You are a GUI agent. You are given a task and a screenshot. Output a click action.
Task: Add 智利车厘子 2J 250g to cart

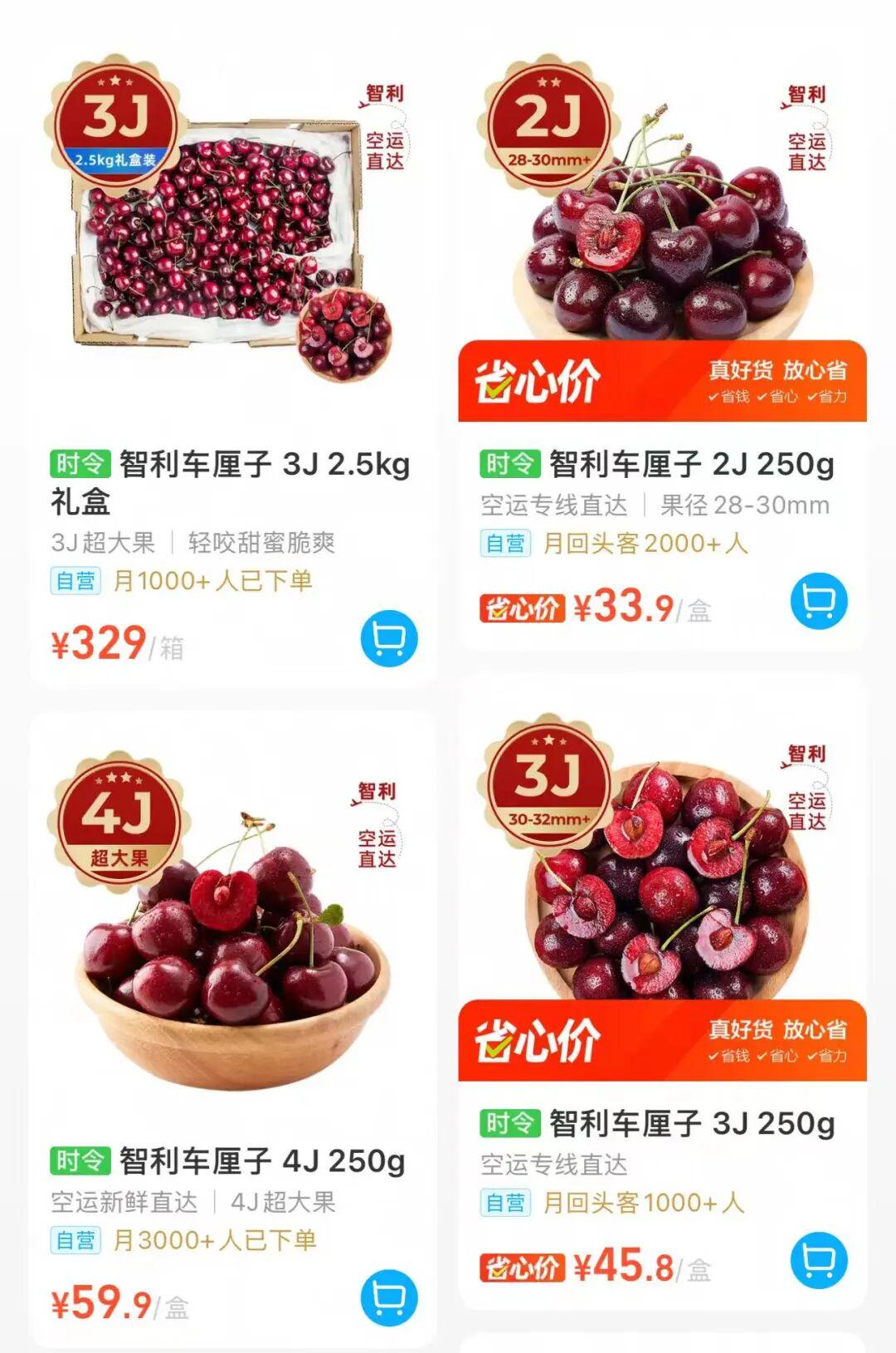pyautogui.click(x=819, y=601)
